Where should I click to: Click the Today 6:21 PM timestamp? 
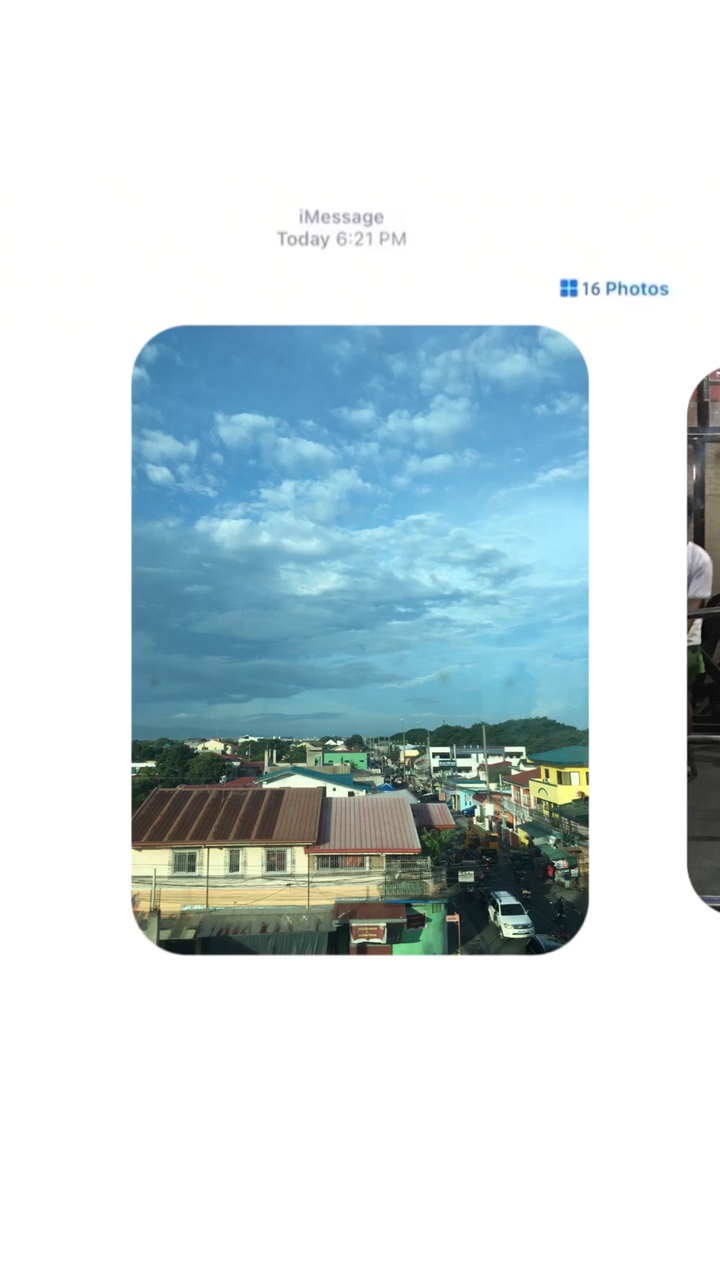(x=341, y=239)
